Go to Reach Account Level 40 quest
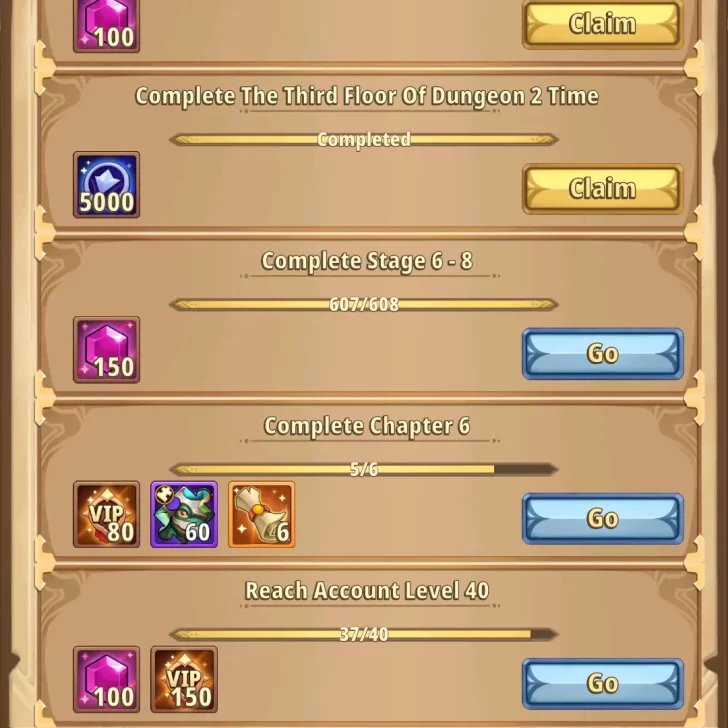 [602, 684]
